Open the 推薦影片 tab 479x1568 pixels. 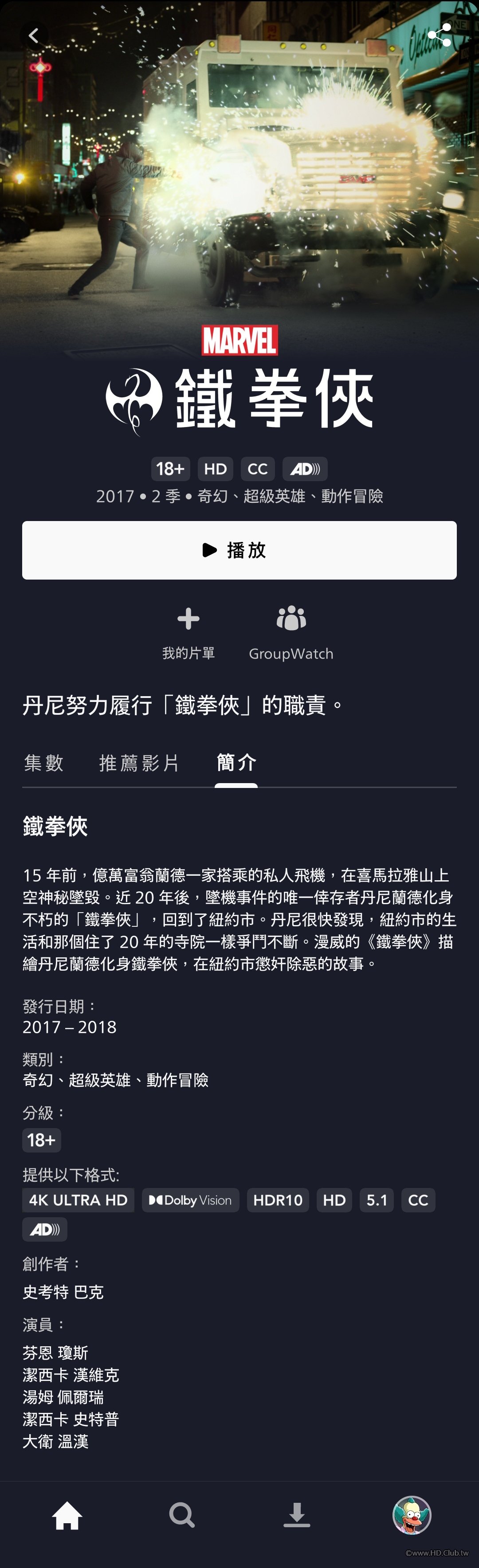coord(139,763)
